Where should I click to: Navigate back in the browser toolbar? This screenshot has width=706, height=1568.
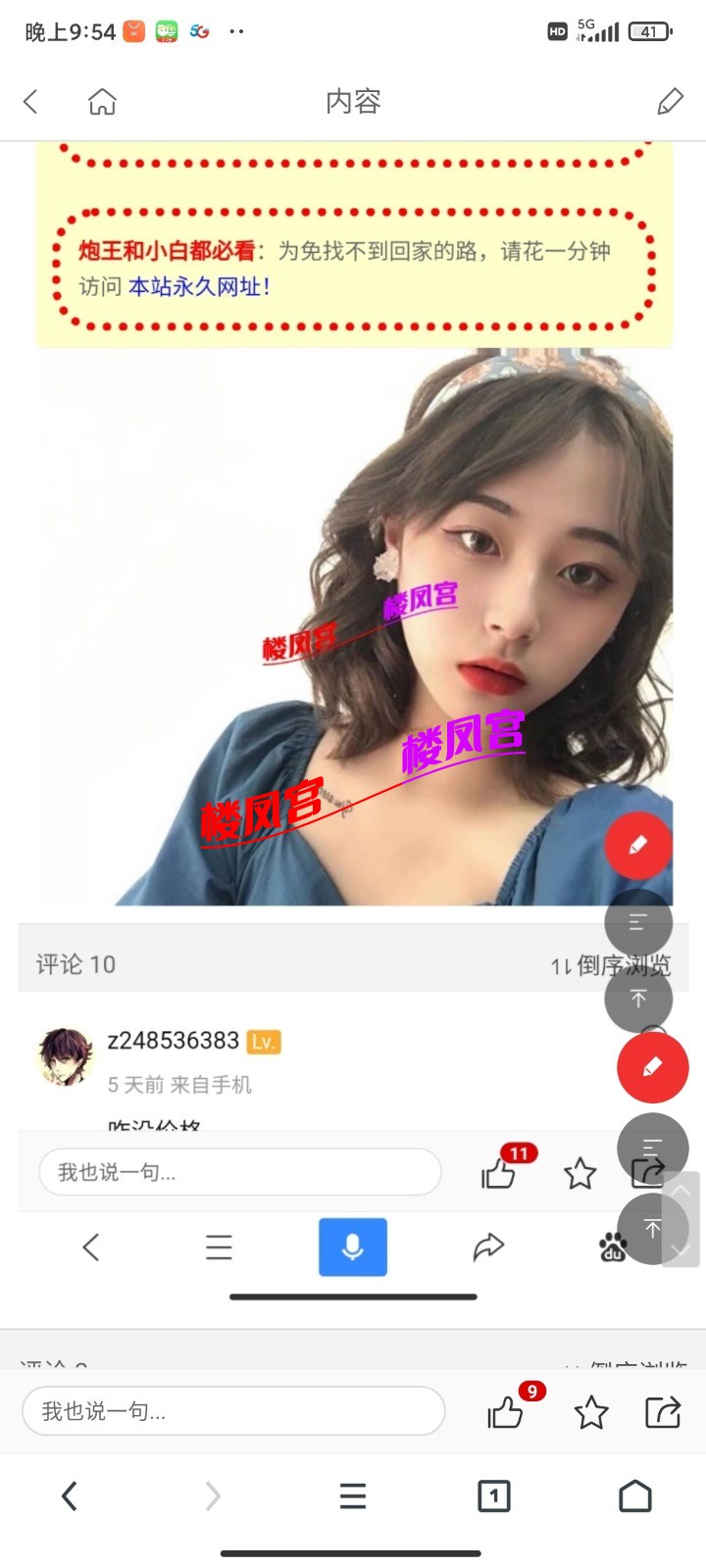tap(70, 1496)
